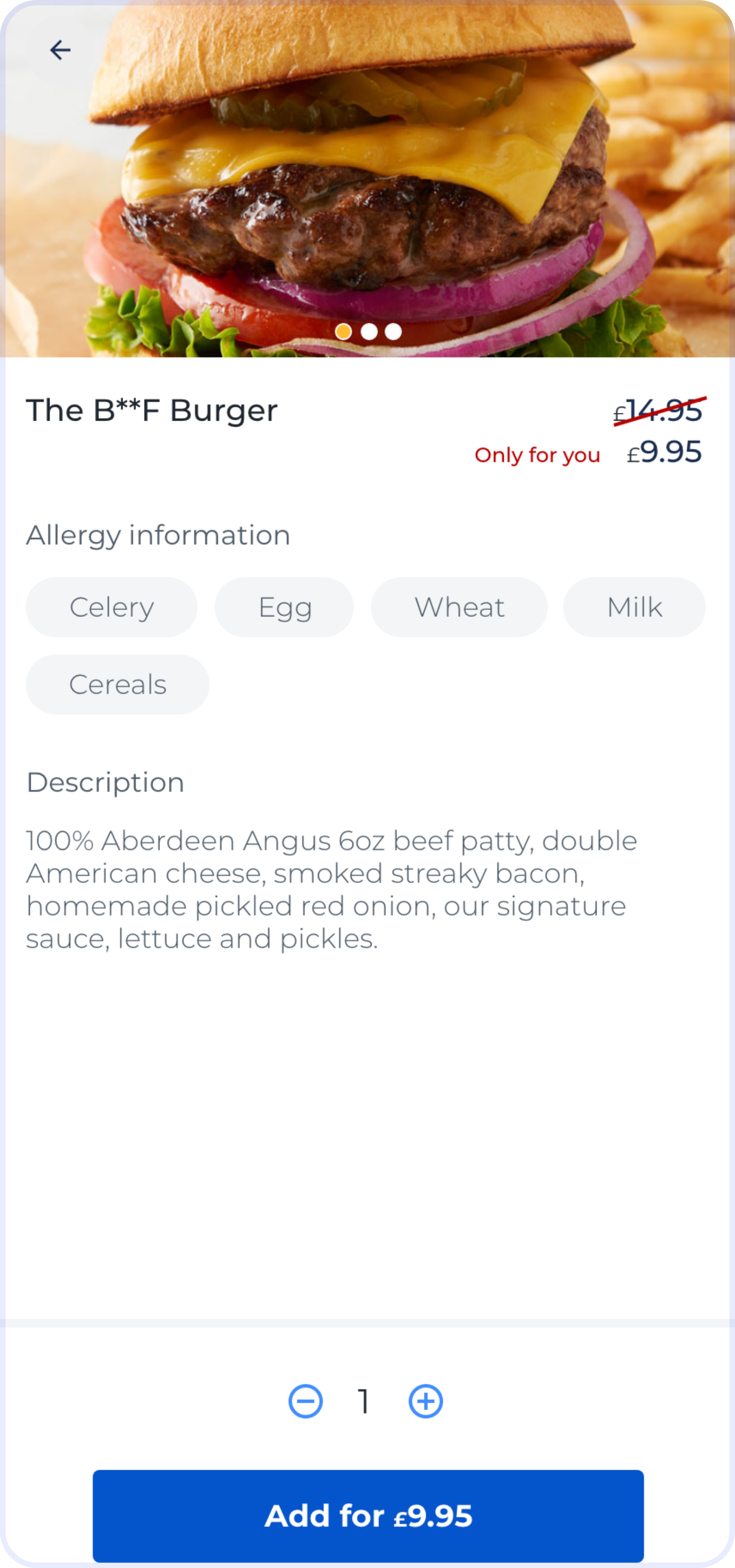This screenshot has width=735, height=1568.
Task: Select the first carousel dot
Action: (x=344, y=332)
